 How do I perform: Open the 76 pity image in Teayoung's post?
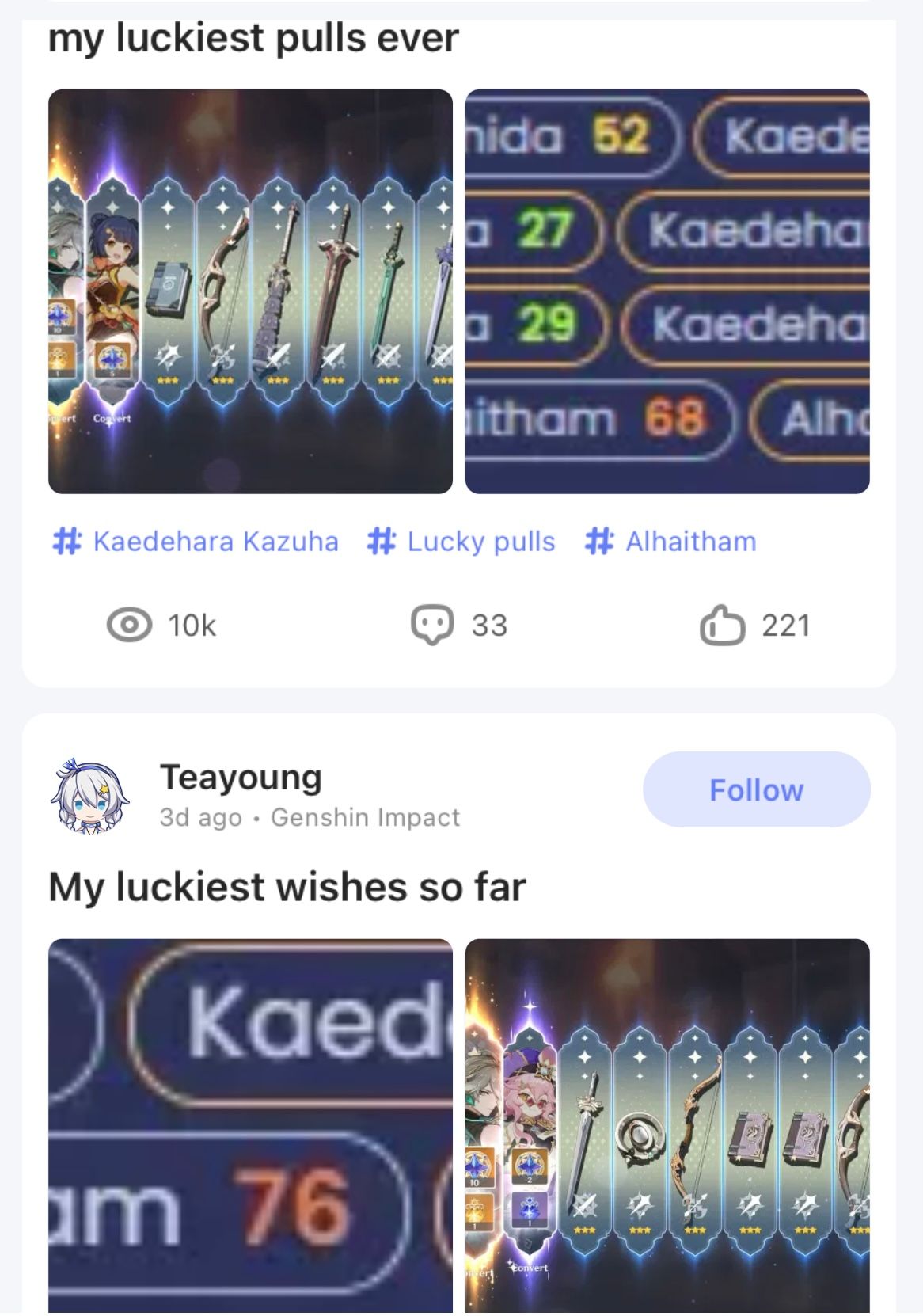pos(250,1124)
